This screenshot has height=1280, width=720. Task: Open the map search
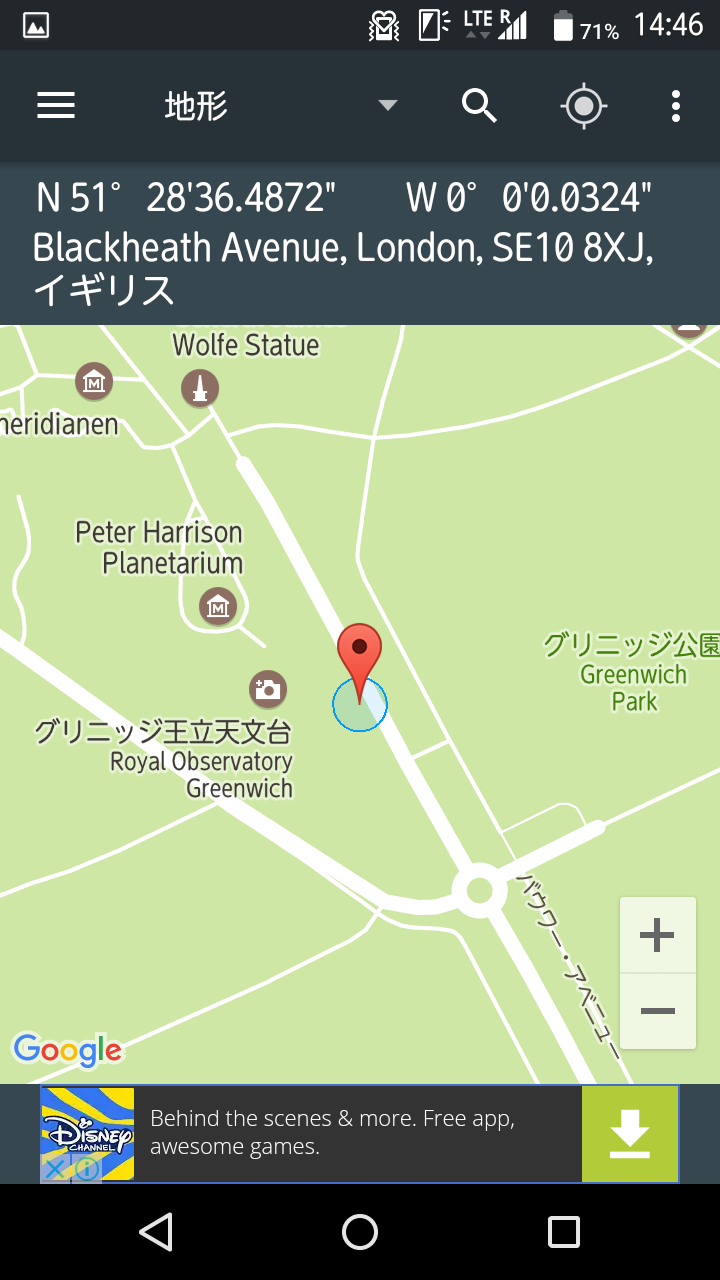click(479, 106)
